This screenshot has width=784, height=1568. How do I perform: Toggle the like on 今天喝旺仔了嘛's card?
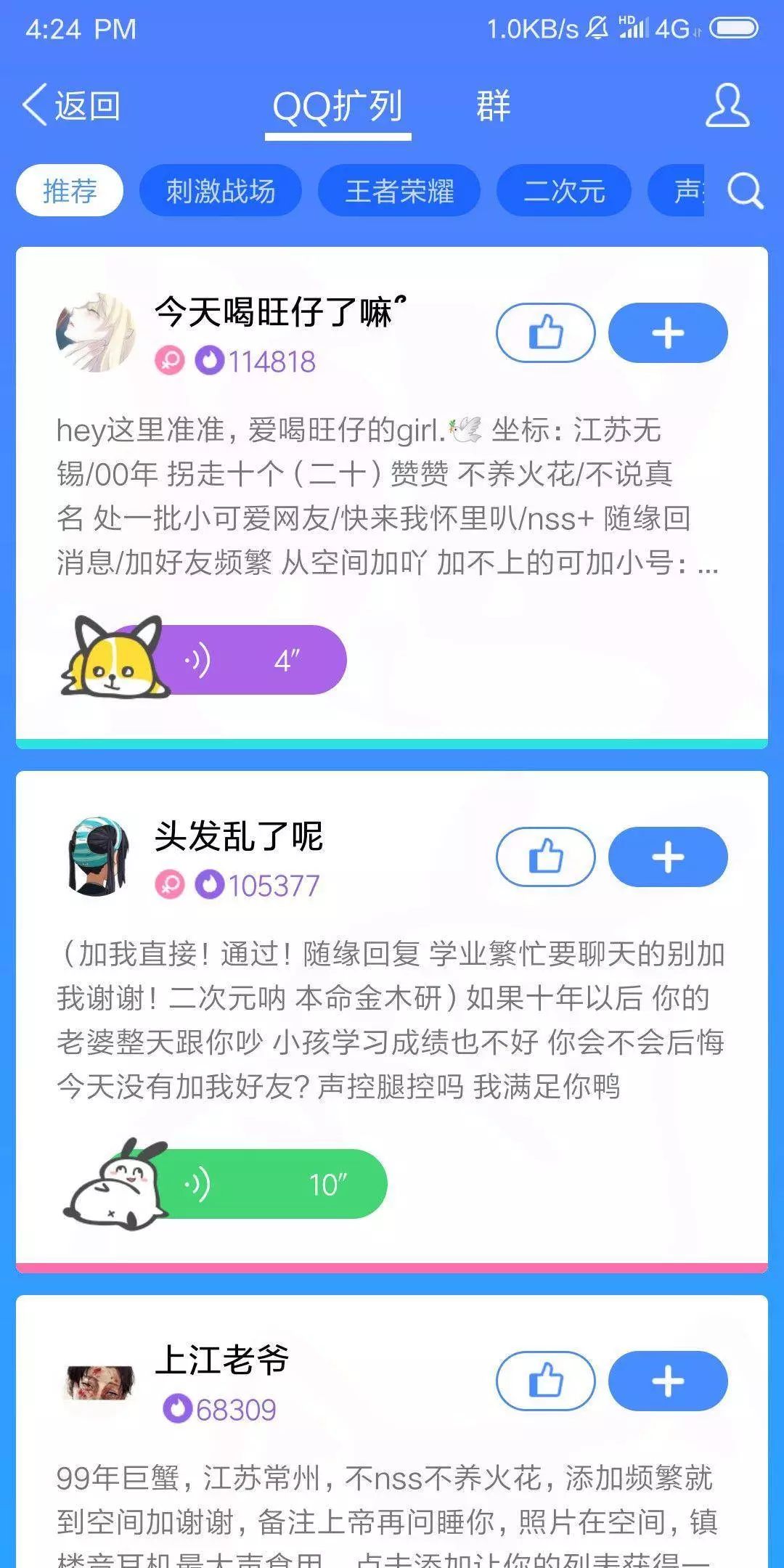click(x=544, y=332)
